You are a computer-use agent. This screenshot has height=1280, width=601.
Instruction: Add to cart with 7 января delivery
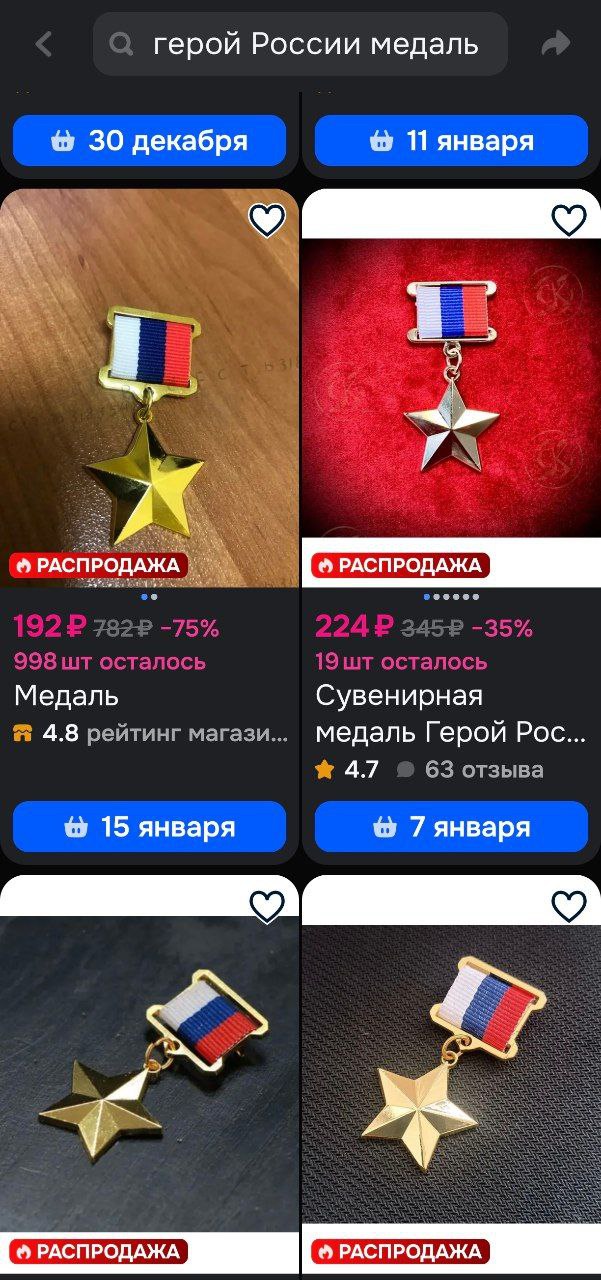point(451,827)
